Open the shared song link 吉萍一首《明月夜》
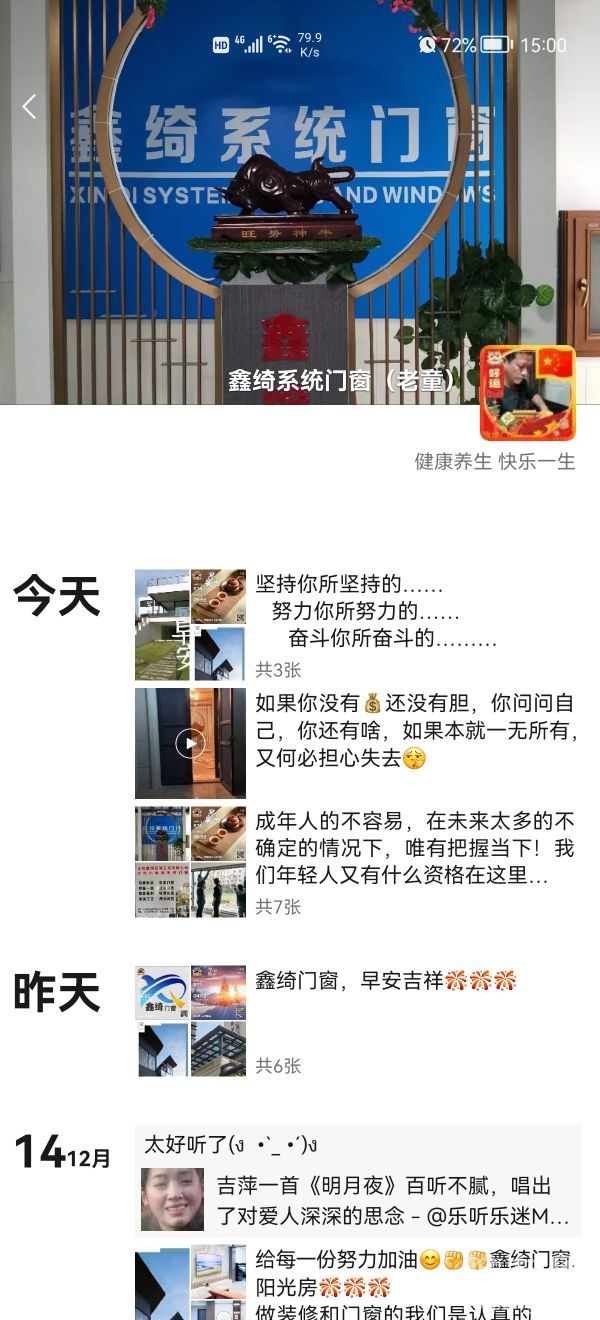600x1320 pixels. click(x=360, y=1200)
